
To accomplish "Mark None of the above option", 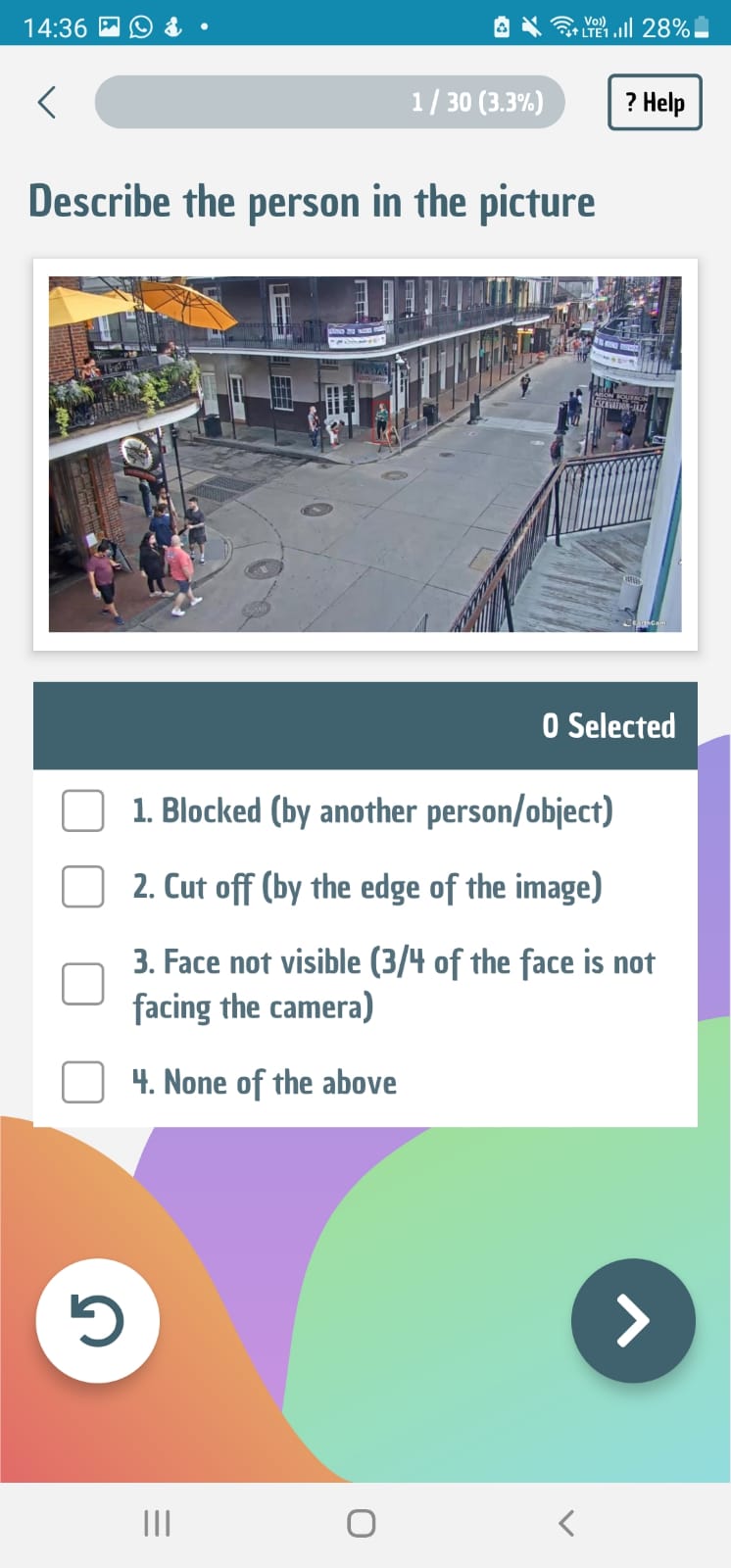I will (83, 1082).
